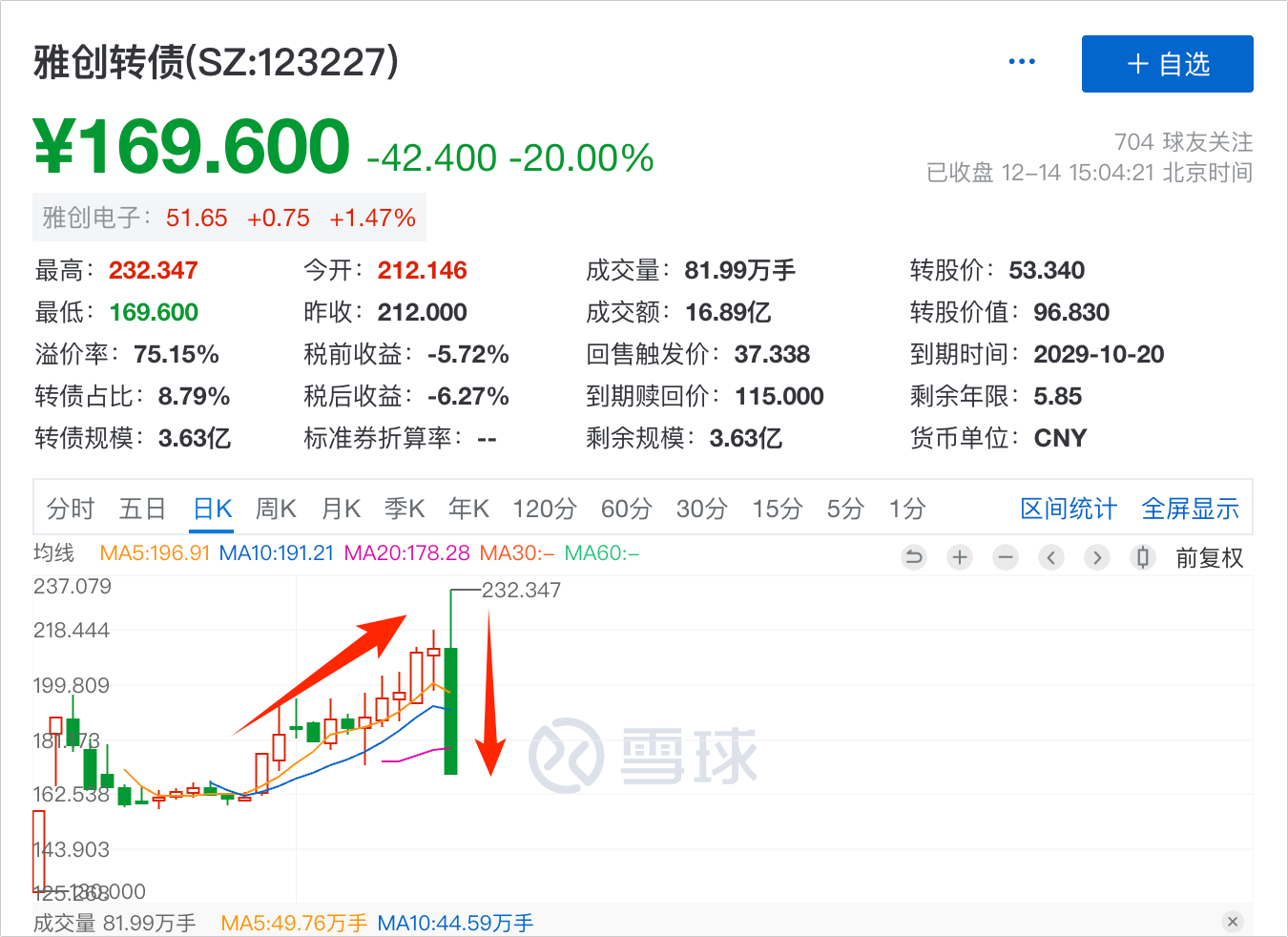This screenshot has height=937, width=1288.
Task: Move the chart to earlier dates
Action: click(1051, 557)
